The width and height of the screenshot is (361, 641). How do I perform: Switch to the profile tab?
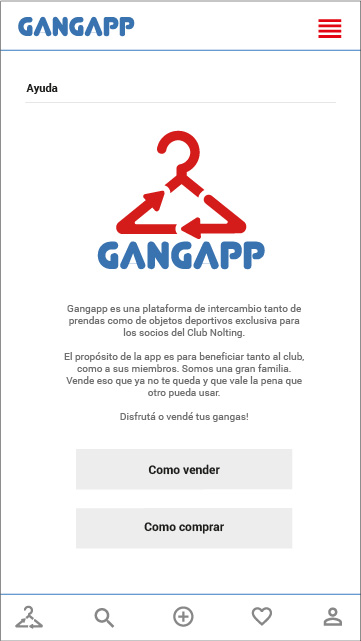point(333,617)
